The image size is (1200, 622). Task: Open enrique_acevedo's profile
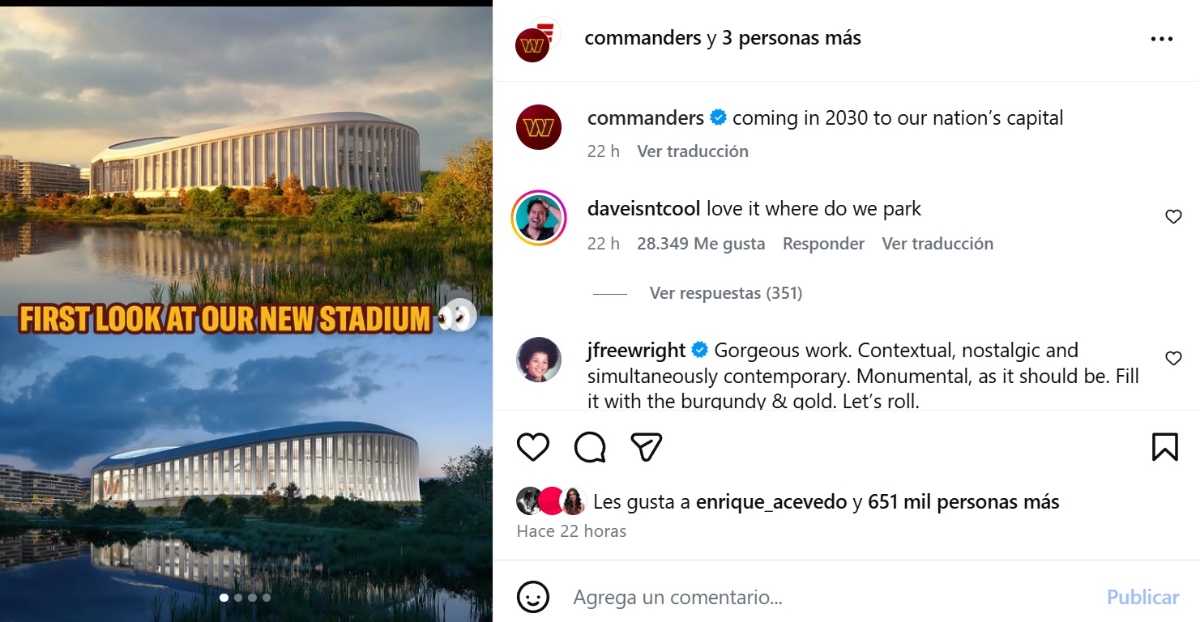(x=771, y=502)
